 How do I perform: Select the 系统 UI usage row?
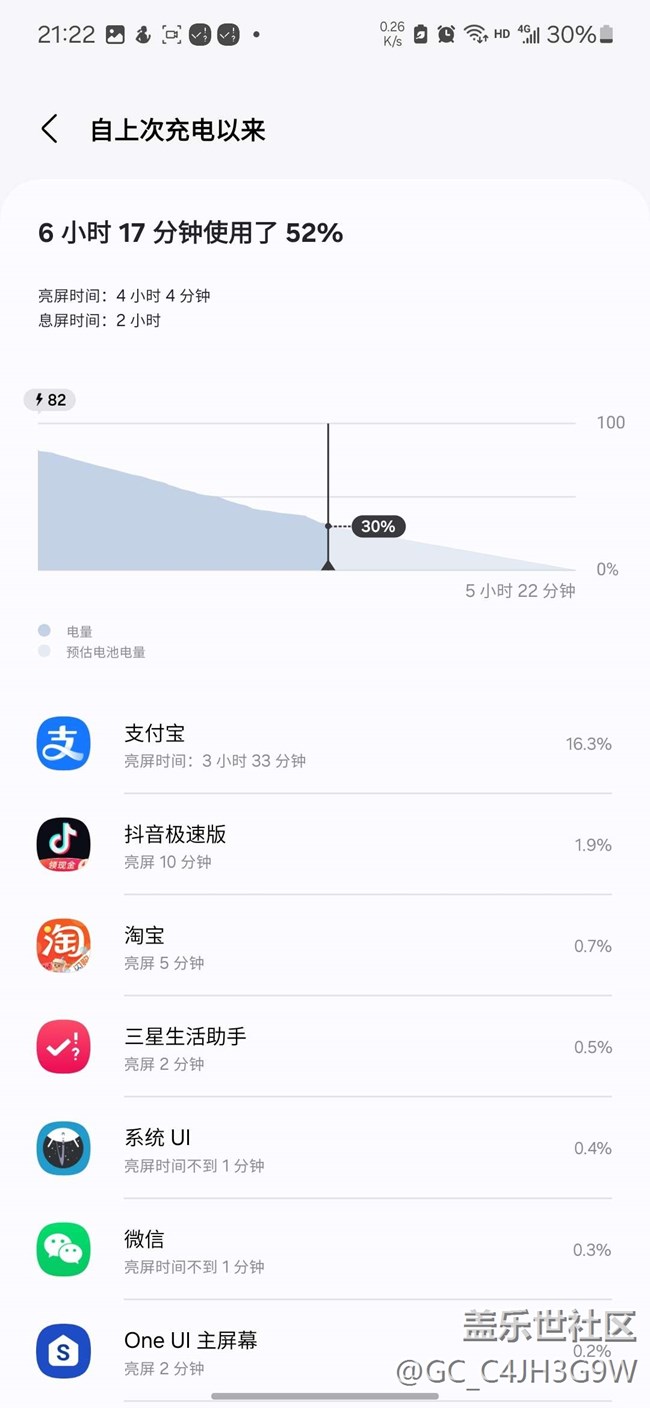pos(324,1149)
